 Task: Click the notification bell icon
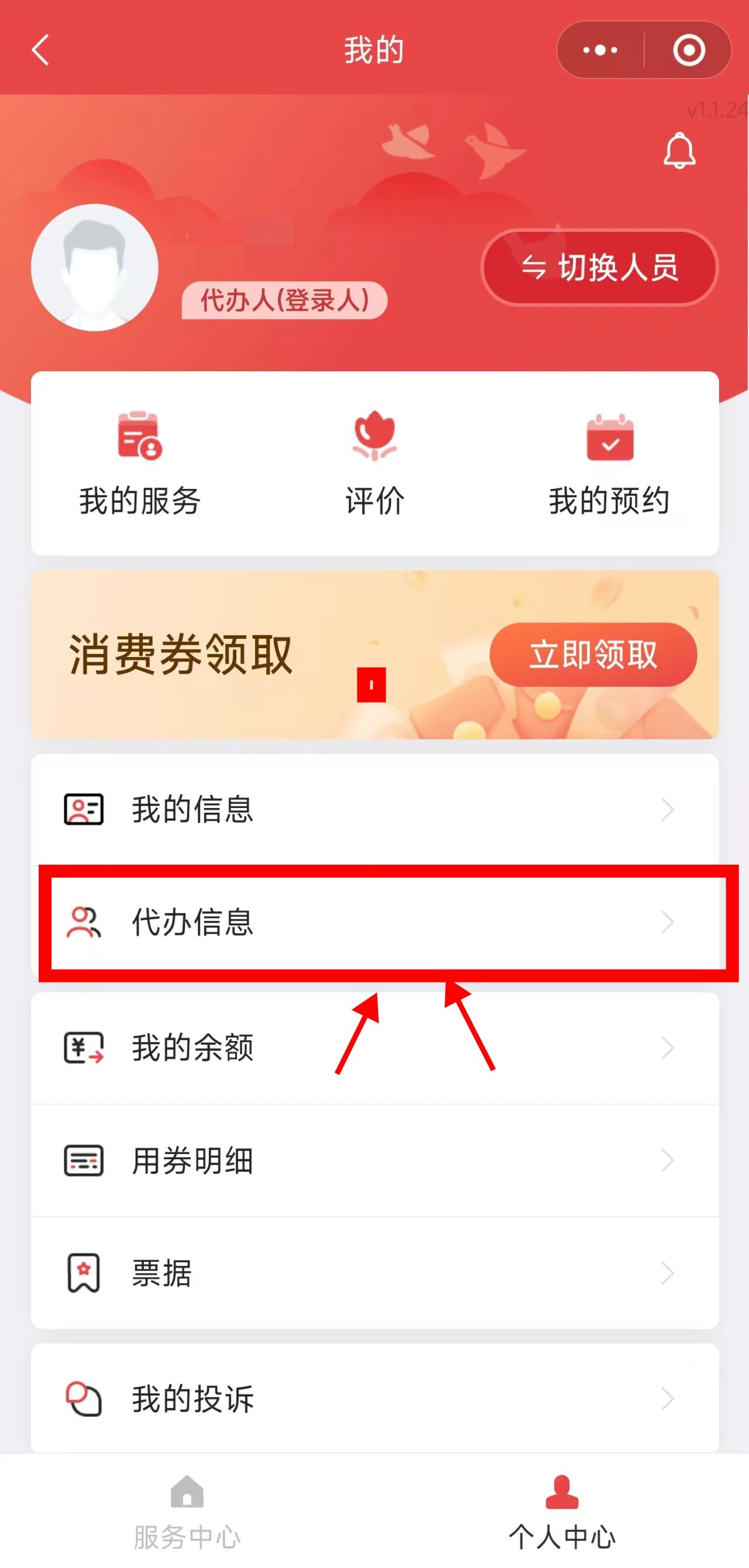(x=679, y=152)
